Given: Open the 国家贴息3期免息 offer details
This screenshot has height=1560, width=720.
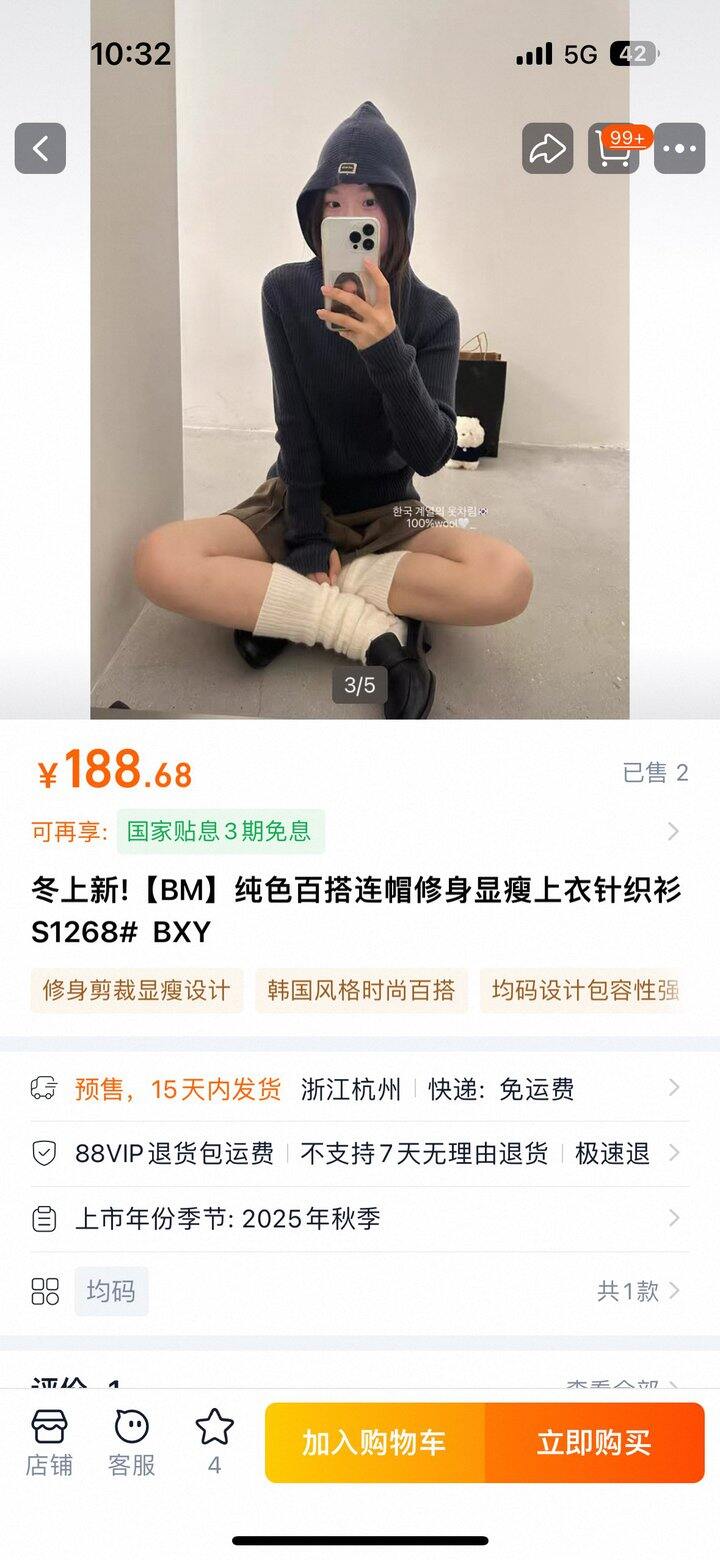Looking at the screenshot, I should (220, 831).
